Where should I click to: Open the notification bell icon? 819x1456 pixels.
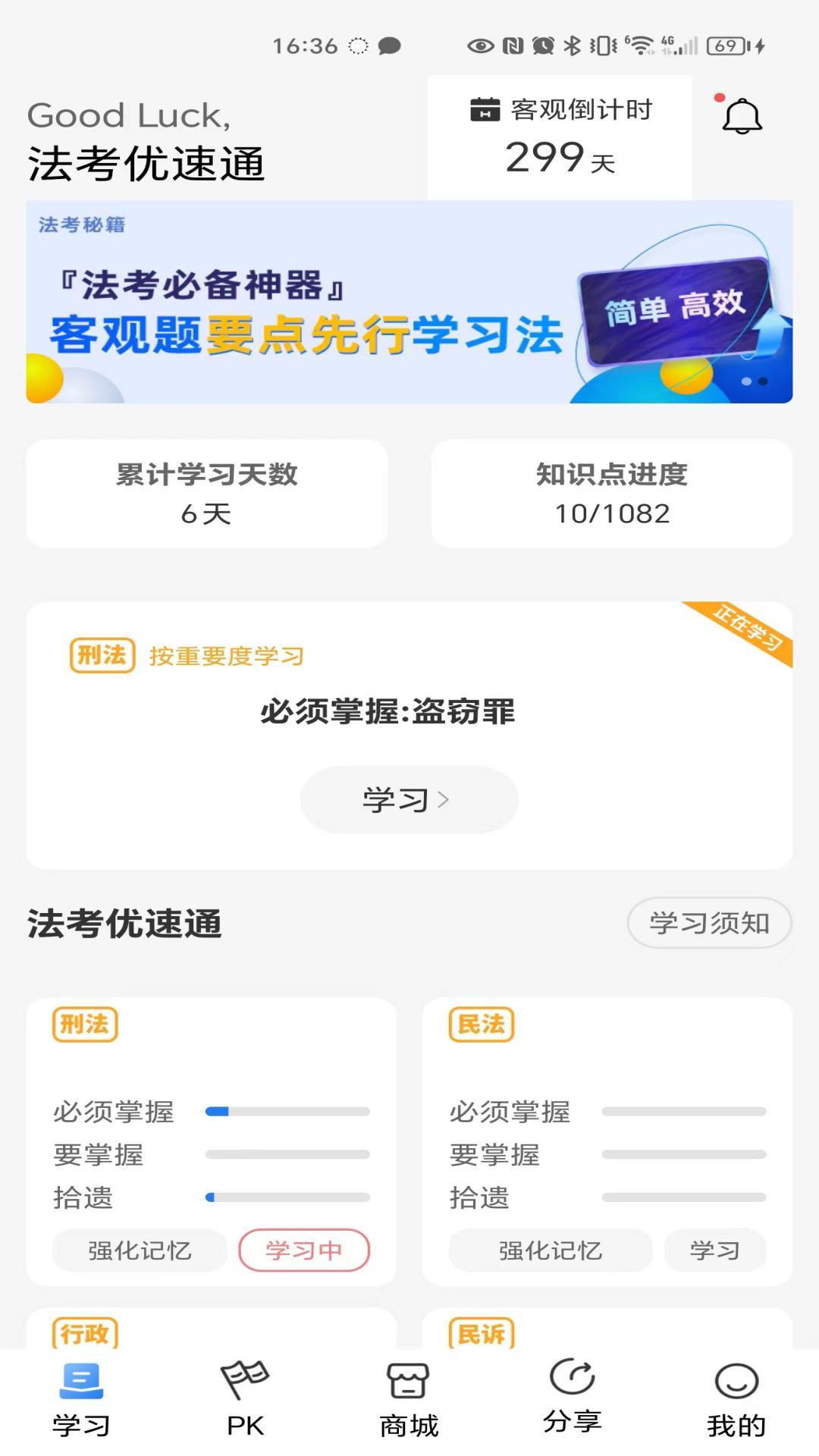742,115
